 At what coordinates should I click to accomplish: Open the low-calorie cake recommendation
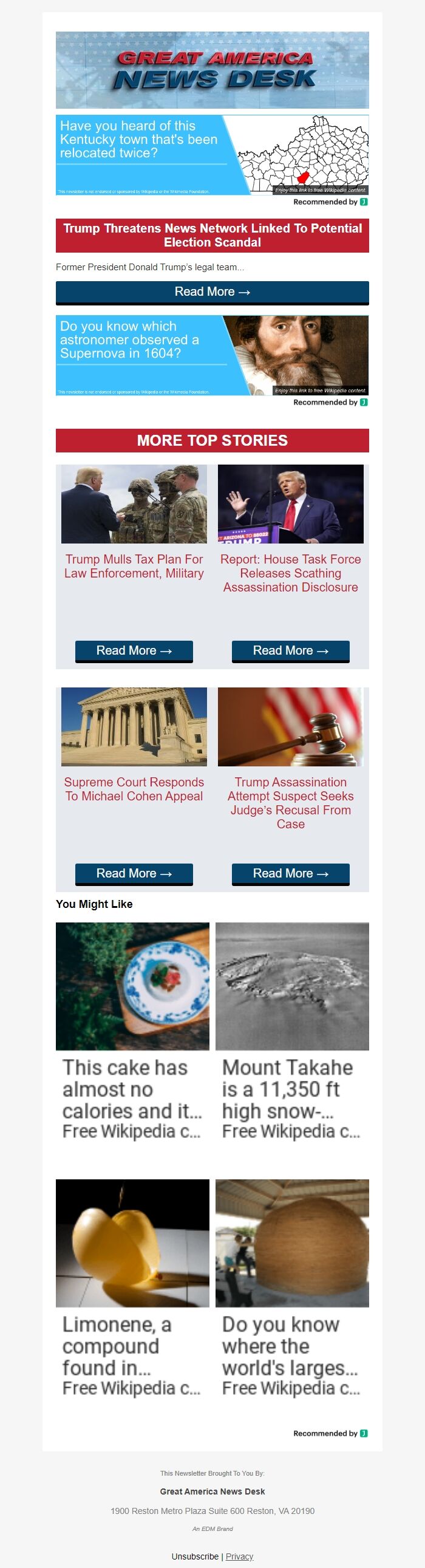tap(132, 1032)
